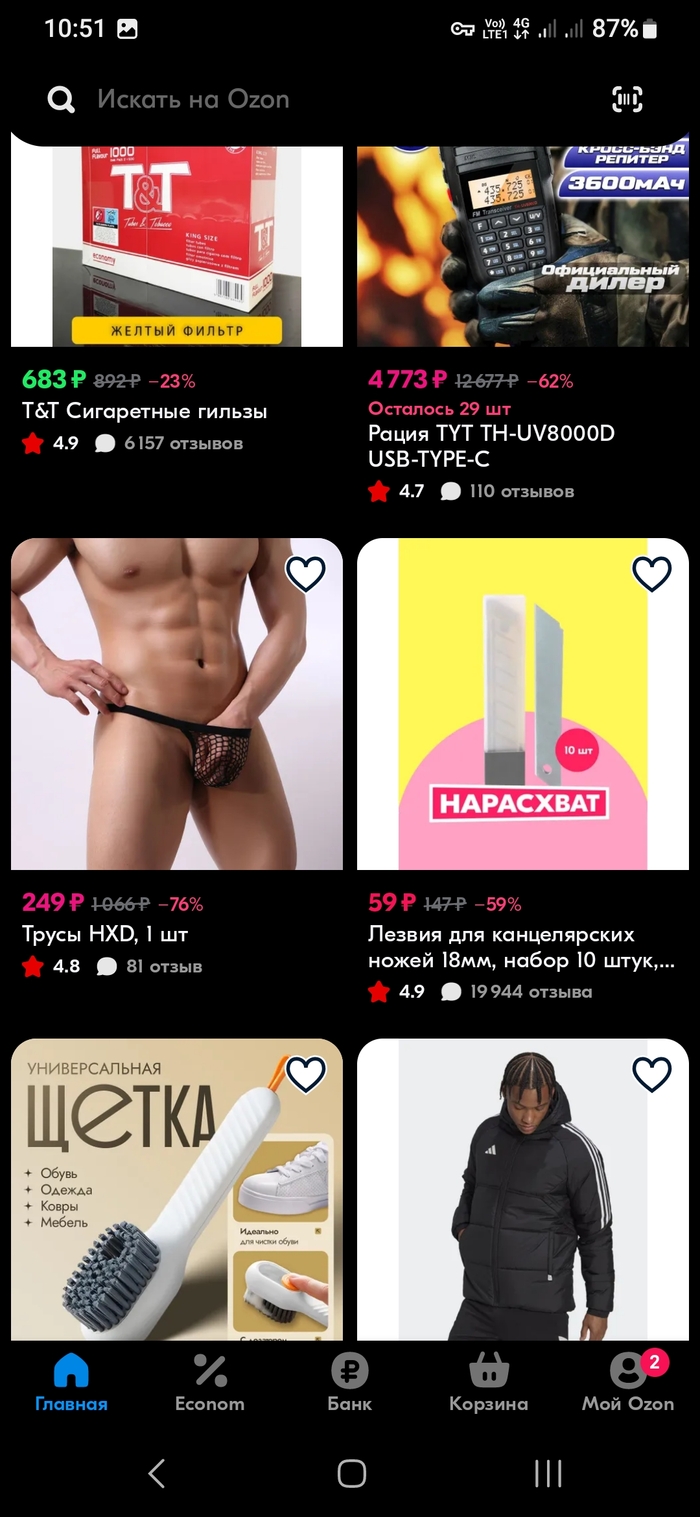
Task: Go to the Корзина tab
Action: coord(488,1382)
